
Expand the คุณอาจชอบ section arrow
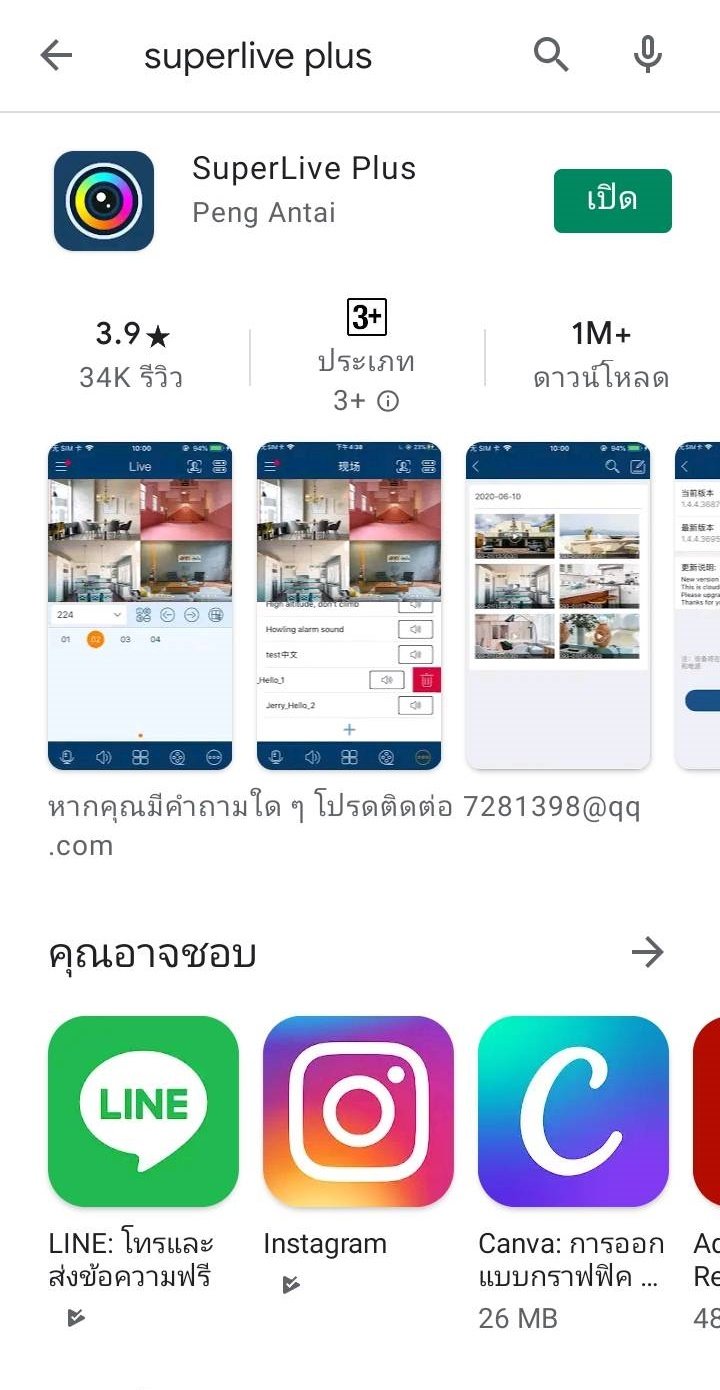648,953
